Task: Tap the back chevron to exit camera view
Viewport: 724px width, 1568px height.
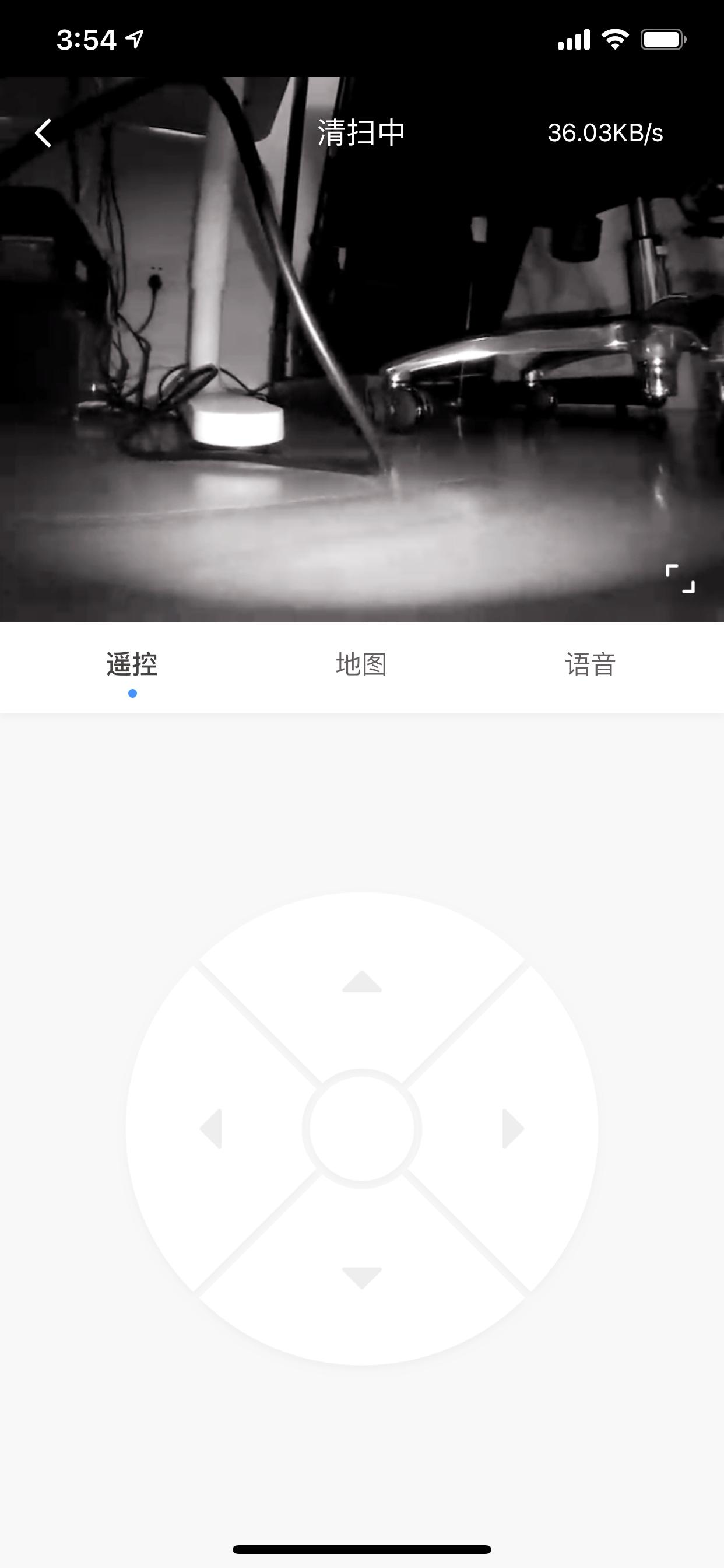Action: (43, 134)
